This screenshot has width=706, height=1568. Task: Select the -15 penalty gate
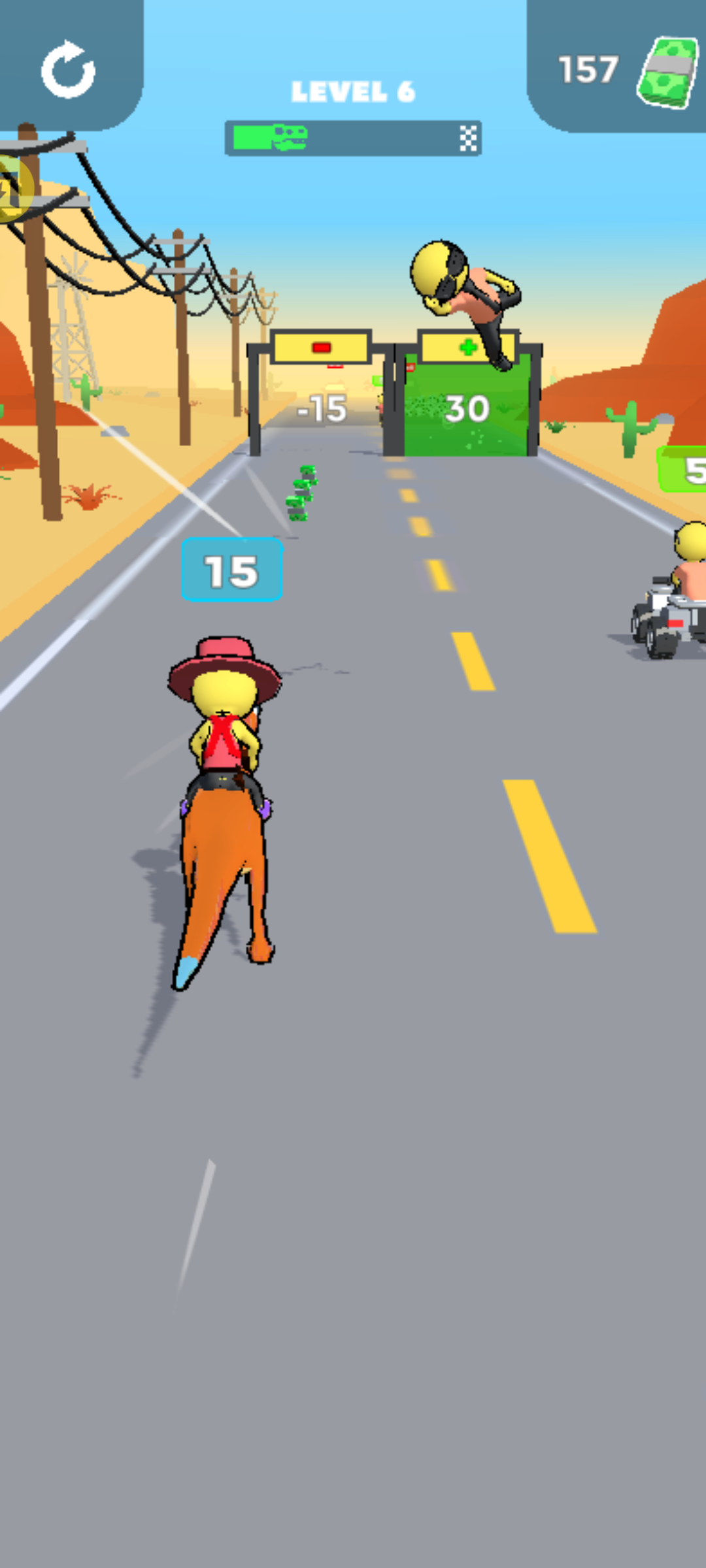tap(322, 408)
